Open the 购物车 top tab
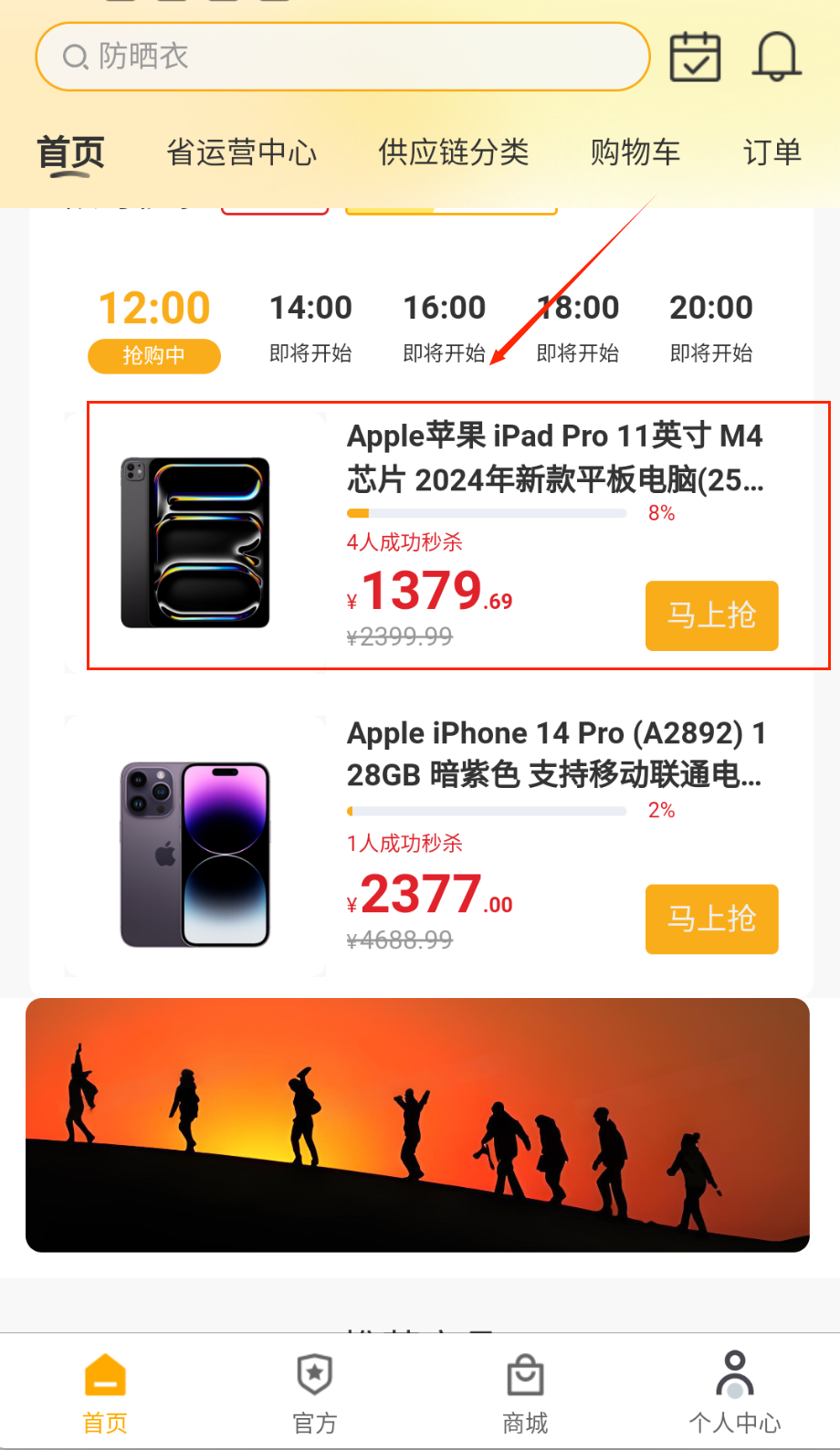The height and width of the screenshot is (1450, 840). pyautogui.click(x=635, y=152)
